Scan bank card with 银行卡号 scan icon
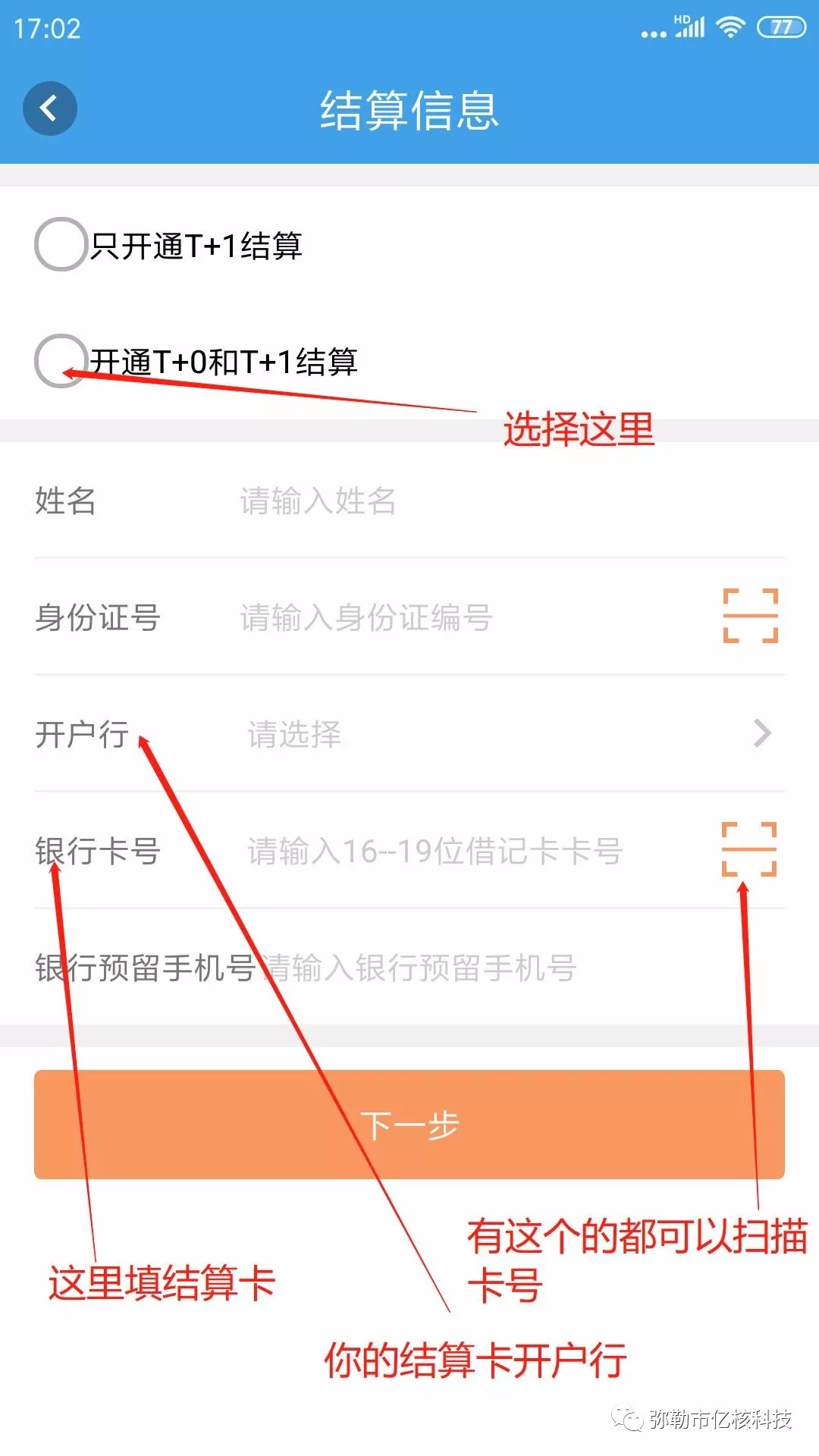The width and height of the screenshot is (819, 1456). tap(748, 849)
